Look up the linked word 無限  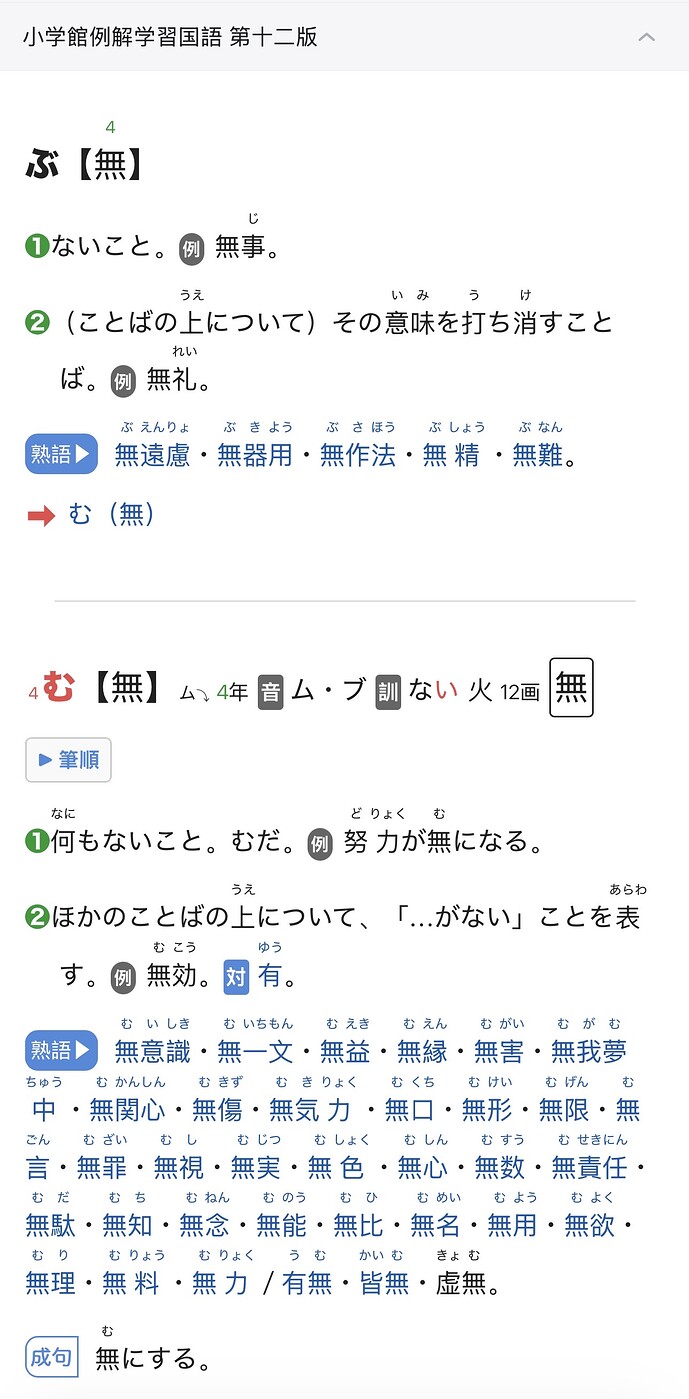click(564, 1110)
